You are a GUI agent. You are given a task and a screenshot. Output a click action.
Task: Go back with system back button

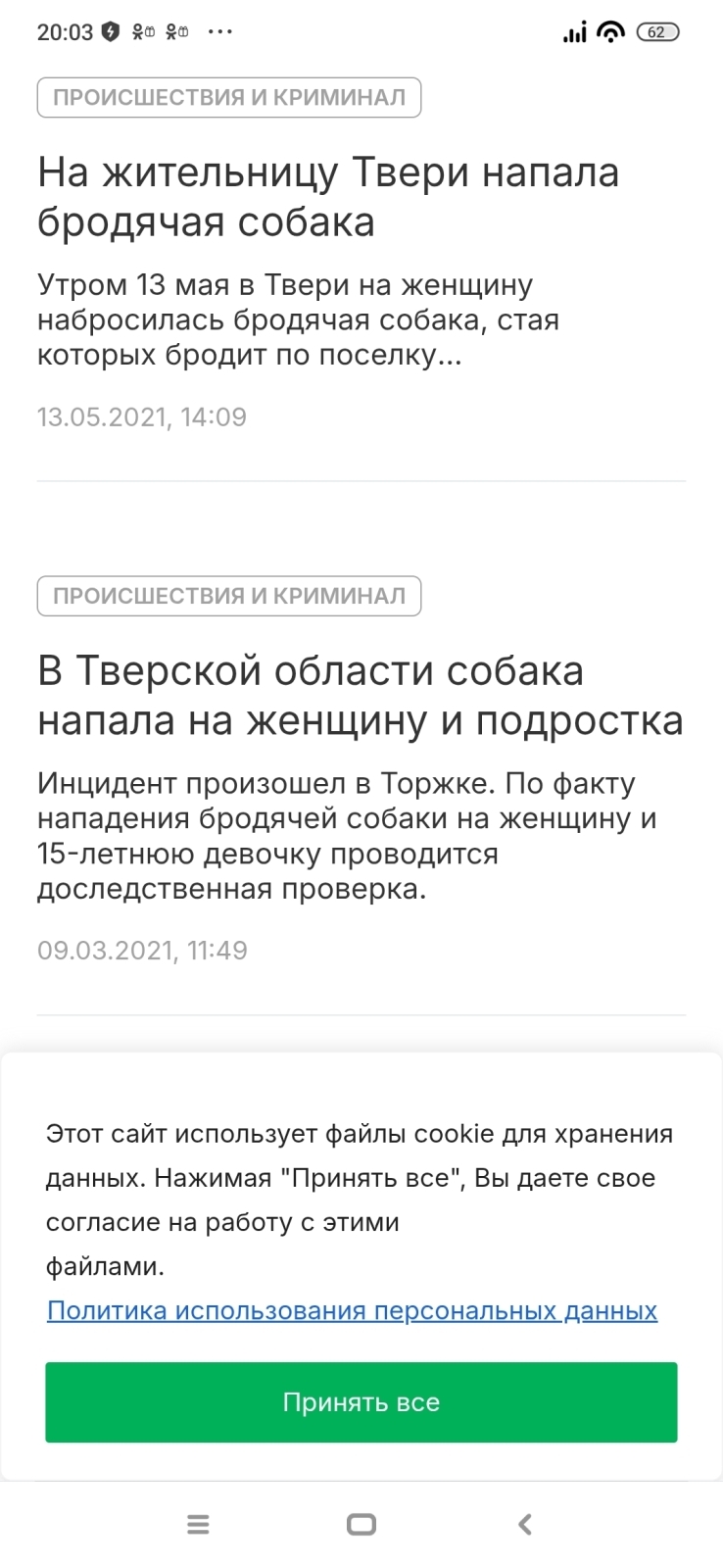(524, 1524)
